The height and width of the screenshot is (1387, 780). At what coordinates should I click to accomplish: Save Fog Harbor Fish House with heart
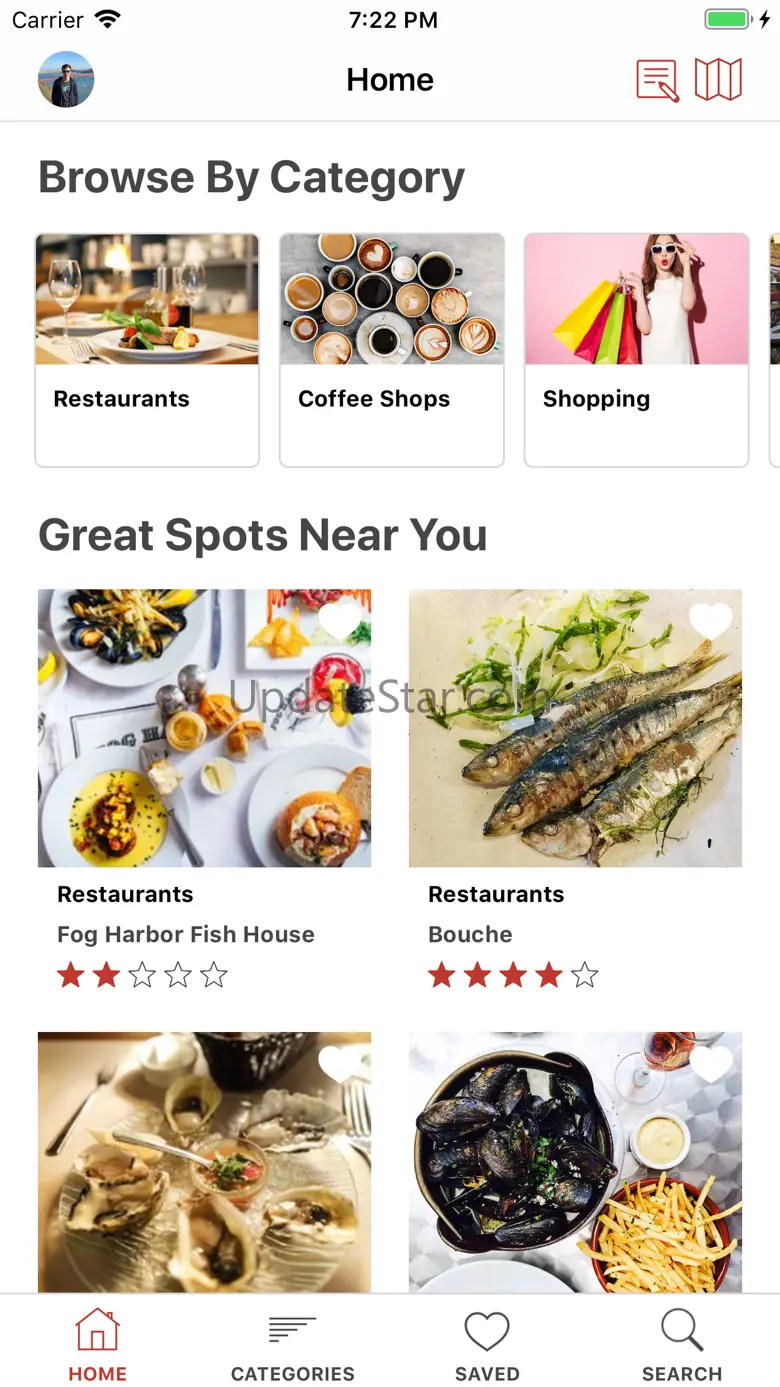pyautogui.click(x=339, y=621)
